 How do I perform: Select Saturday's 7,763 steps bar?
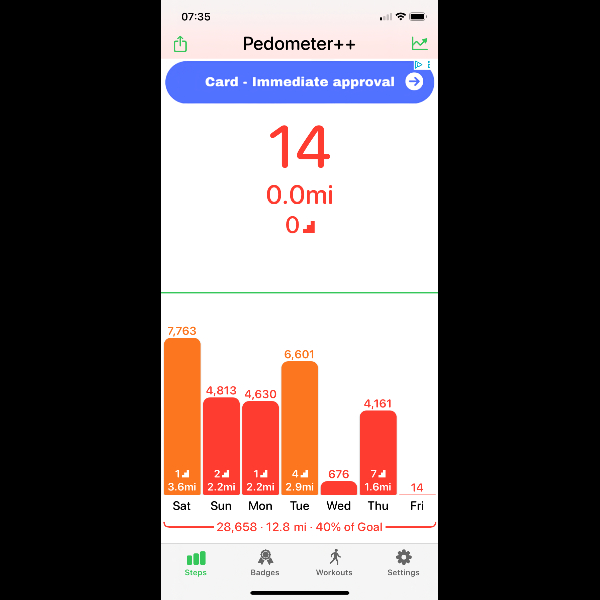coord(182,416)
